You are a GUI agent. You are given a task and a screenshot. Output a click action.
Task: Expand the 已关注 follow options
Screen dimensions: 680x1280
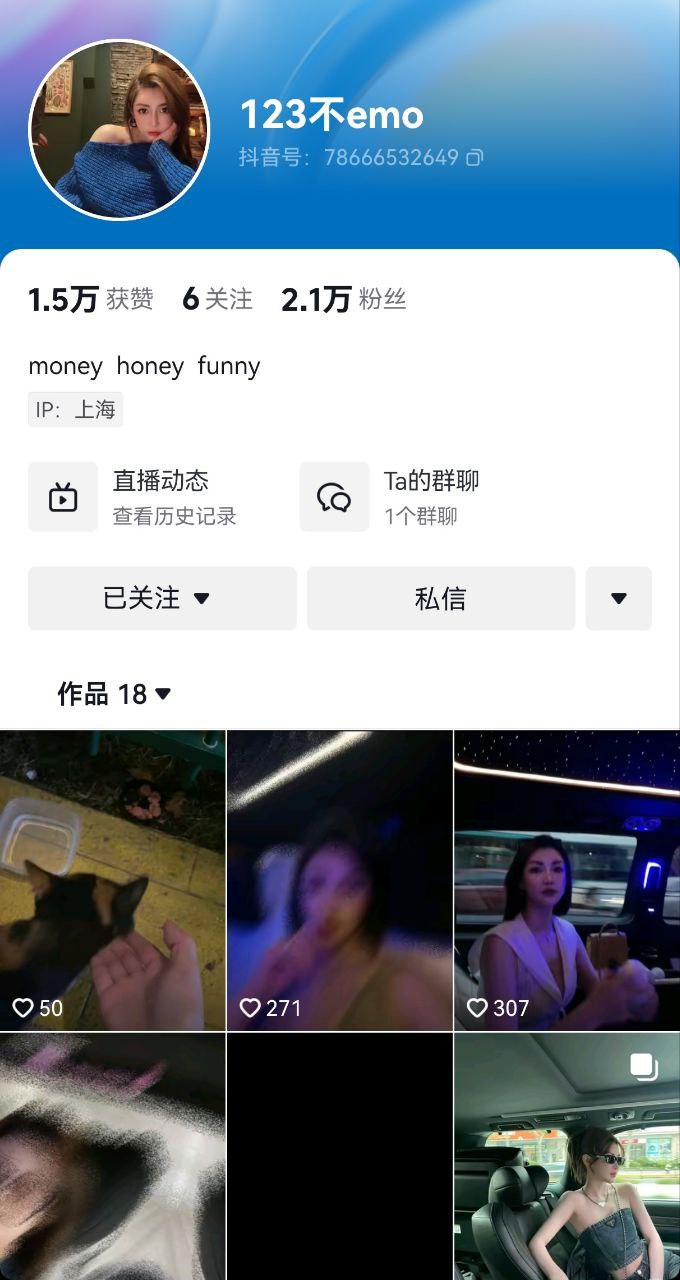pyautogui.click(x=162, y=598)
